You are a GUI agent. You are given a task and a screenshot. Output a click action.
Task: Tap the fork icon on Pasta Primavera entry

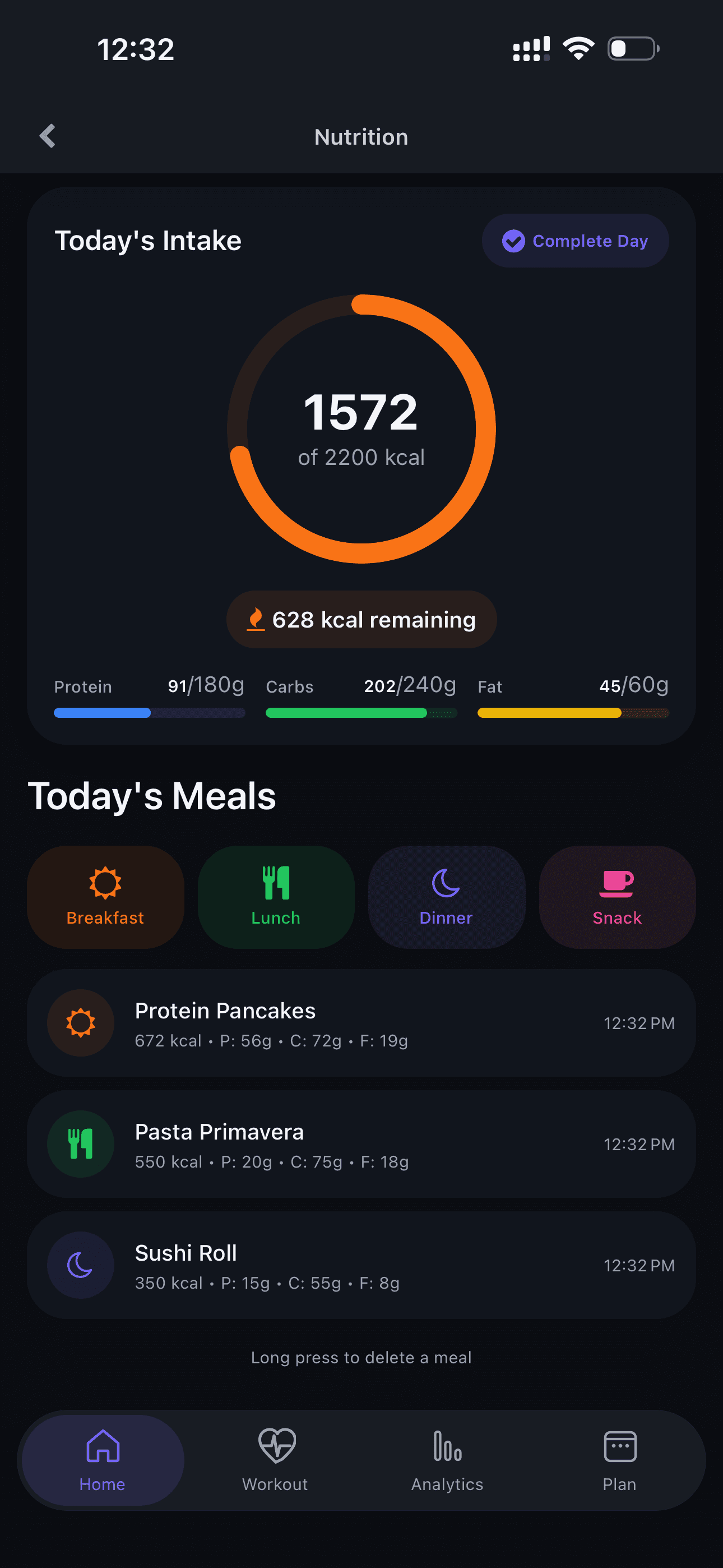click(80, 1143)
